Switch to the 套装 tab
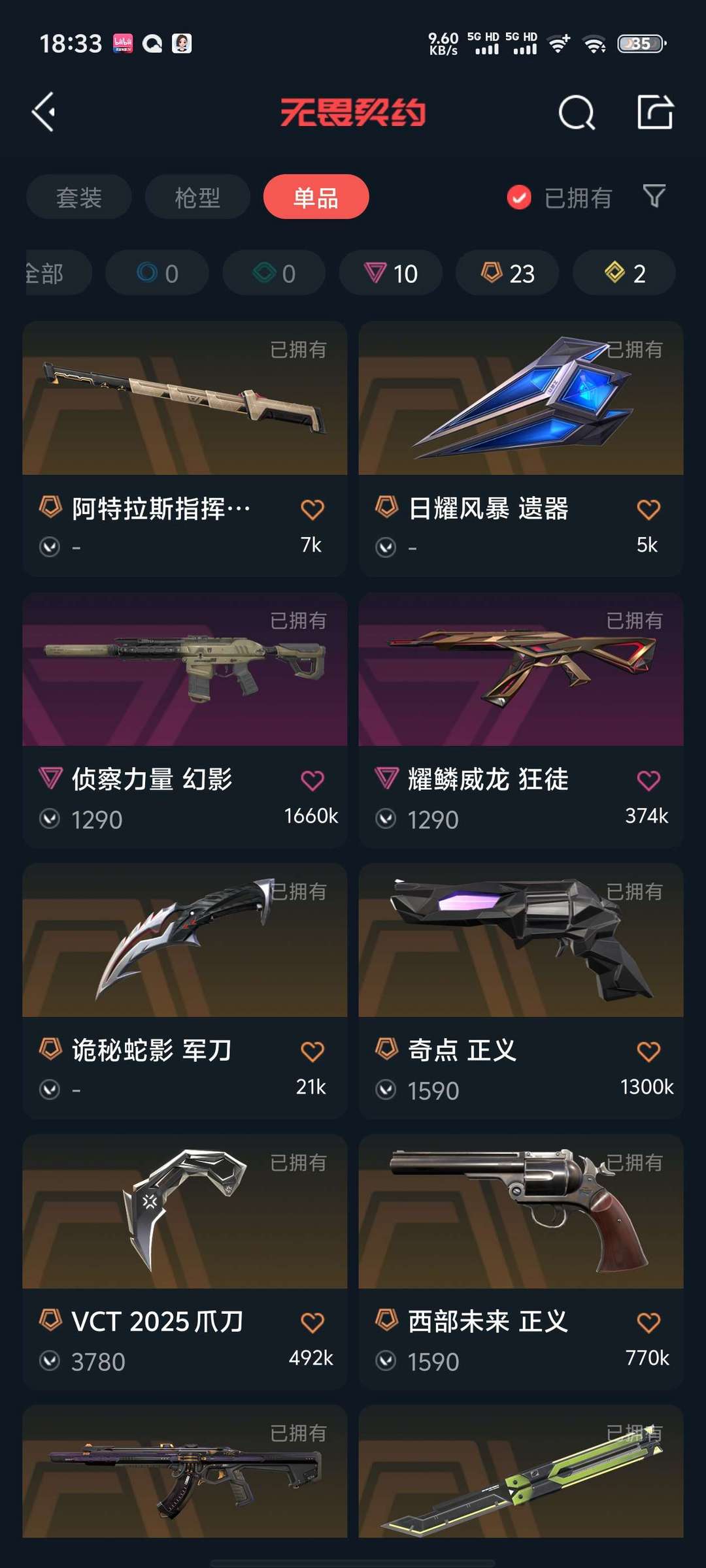The width and height of the screenshot is (706, 1568). [x=79, y=197]
